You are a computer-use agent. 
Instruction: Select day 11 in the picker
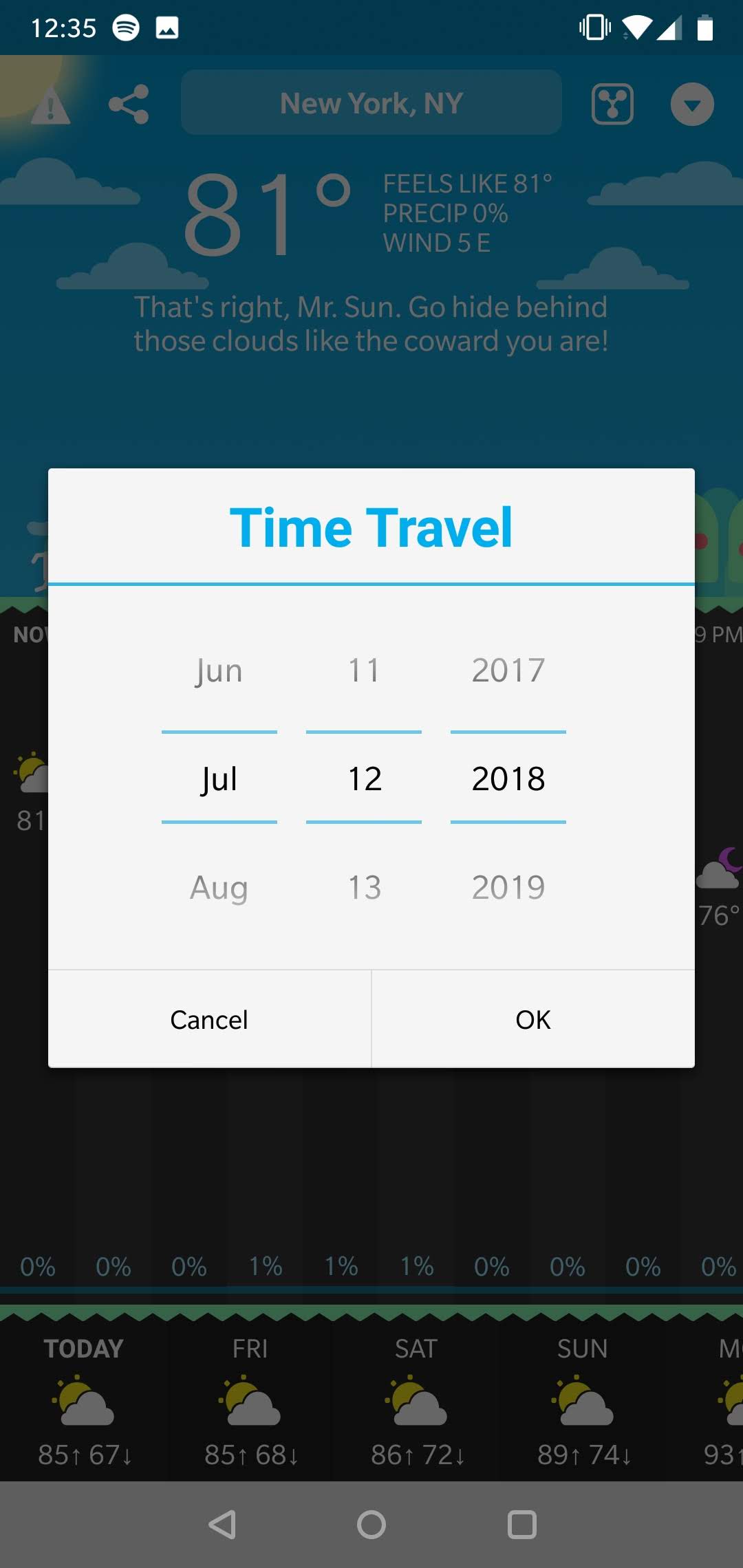[364, 671]
